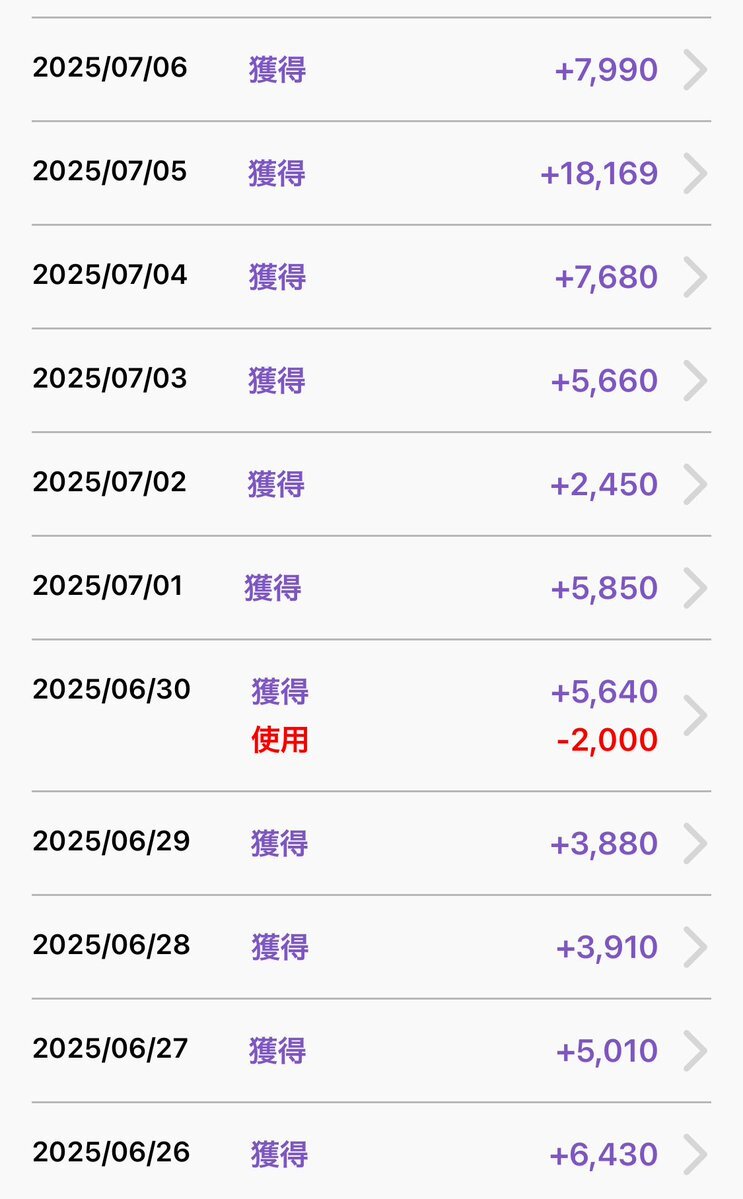The image size is (743, 1199).
Task: Open the 2025/07/02 +2,450 row
Action: point(372,483)
